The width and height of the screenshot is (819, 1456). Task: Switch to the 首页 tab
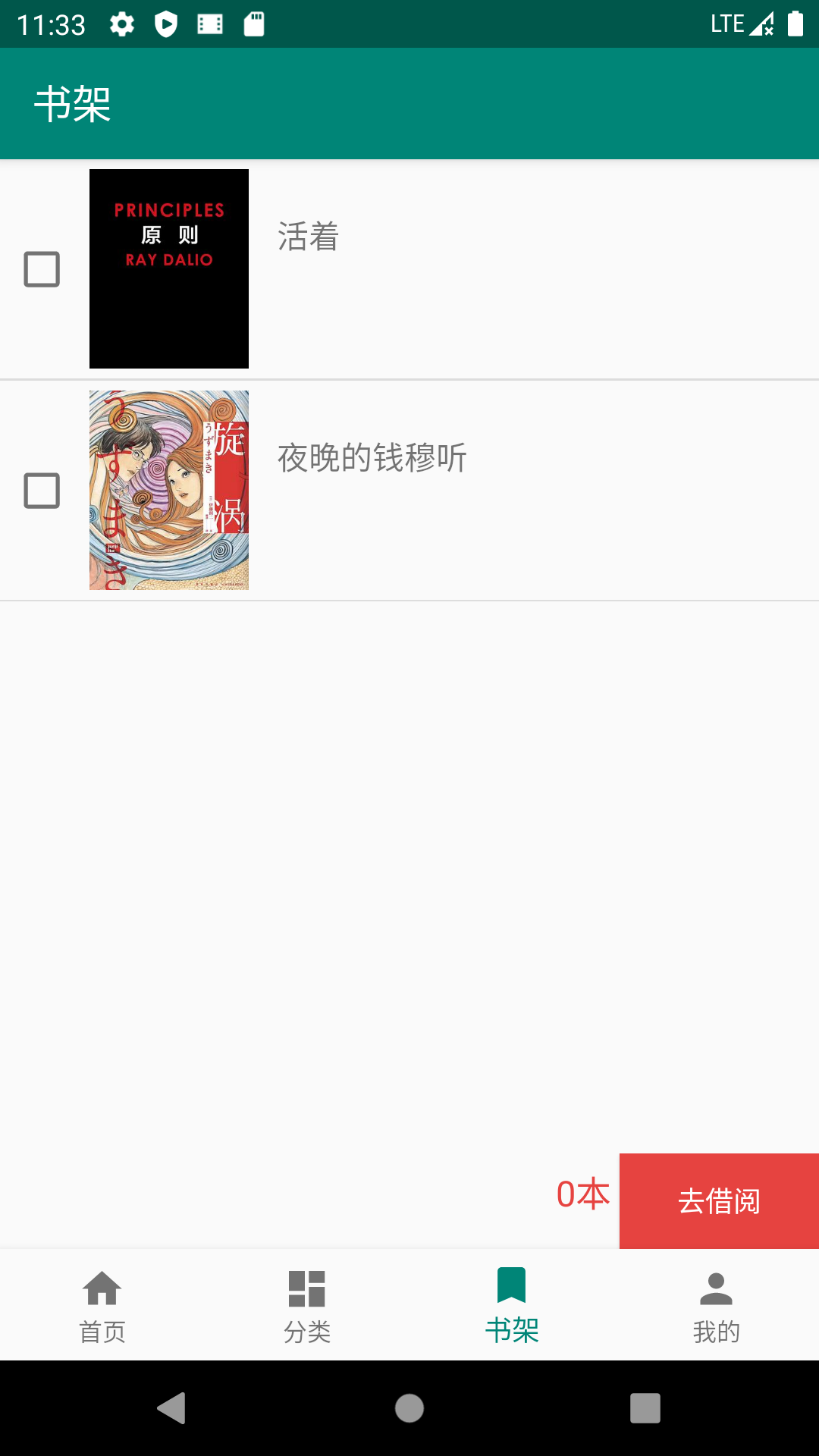tap(102, 1306)
